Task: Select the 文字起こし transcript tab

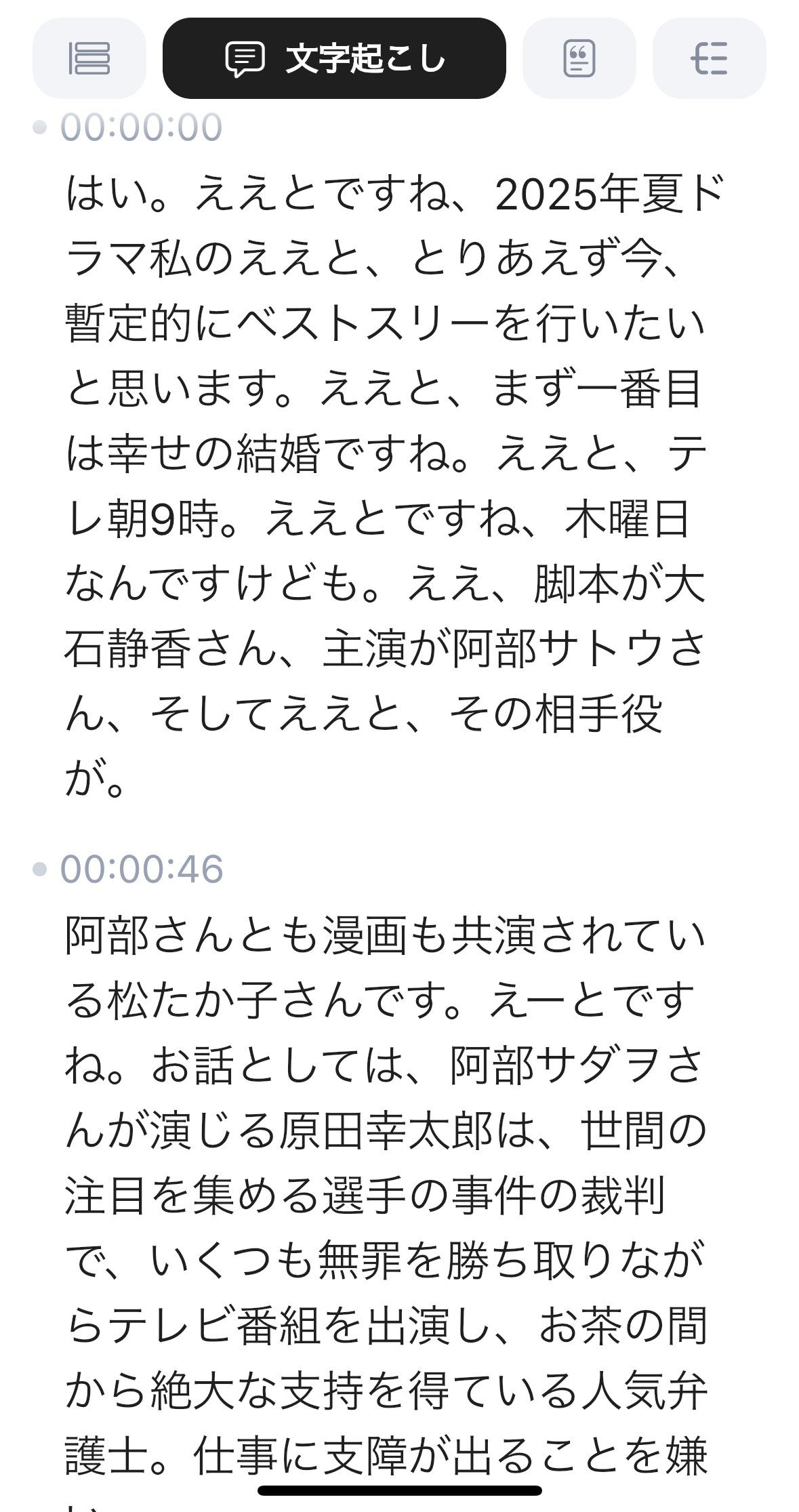Action: (x=334, y=58)
